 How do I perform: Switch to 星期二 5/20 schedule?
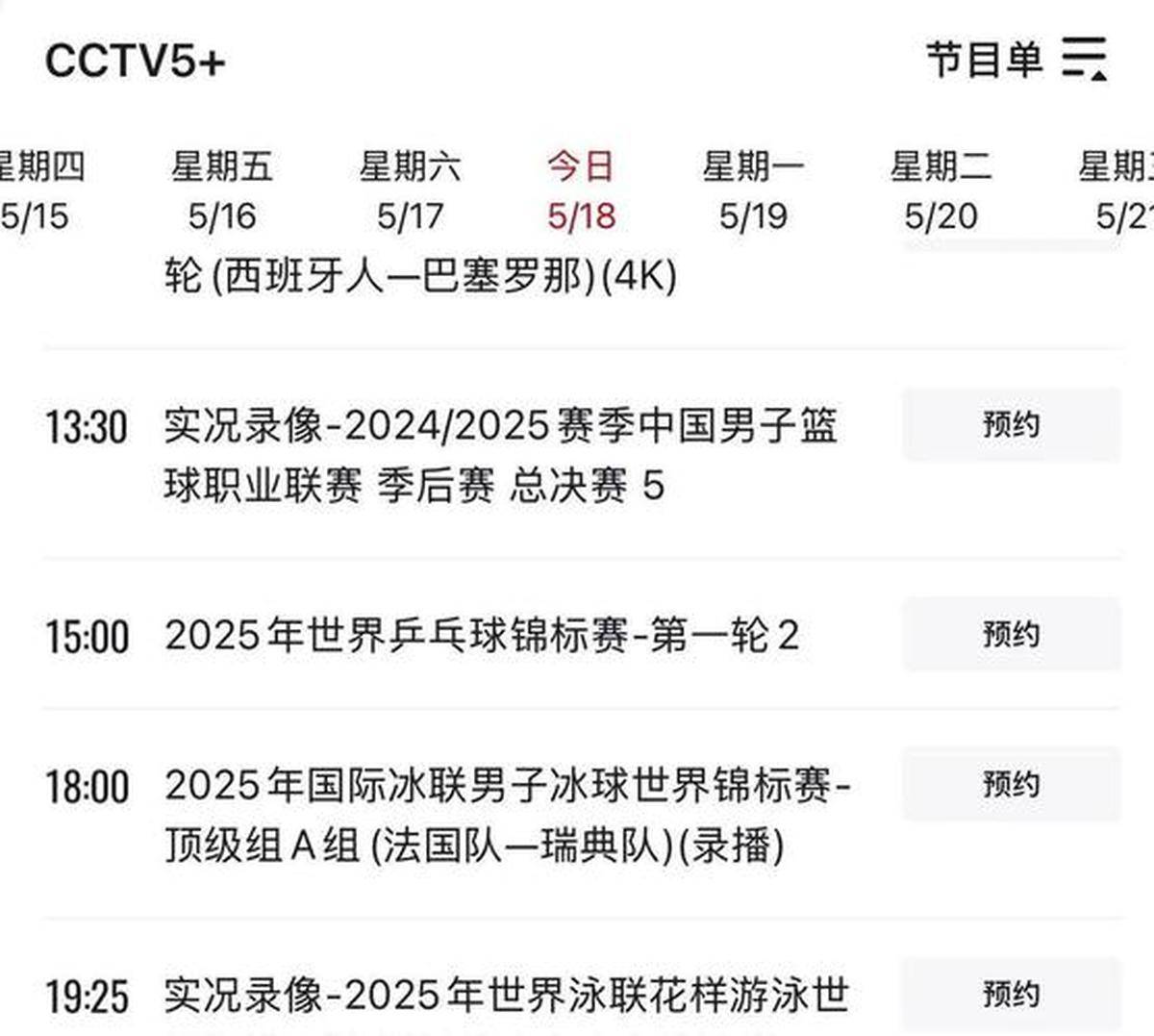[941, 190]
